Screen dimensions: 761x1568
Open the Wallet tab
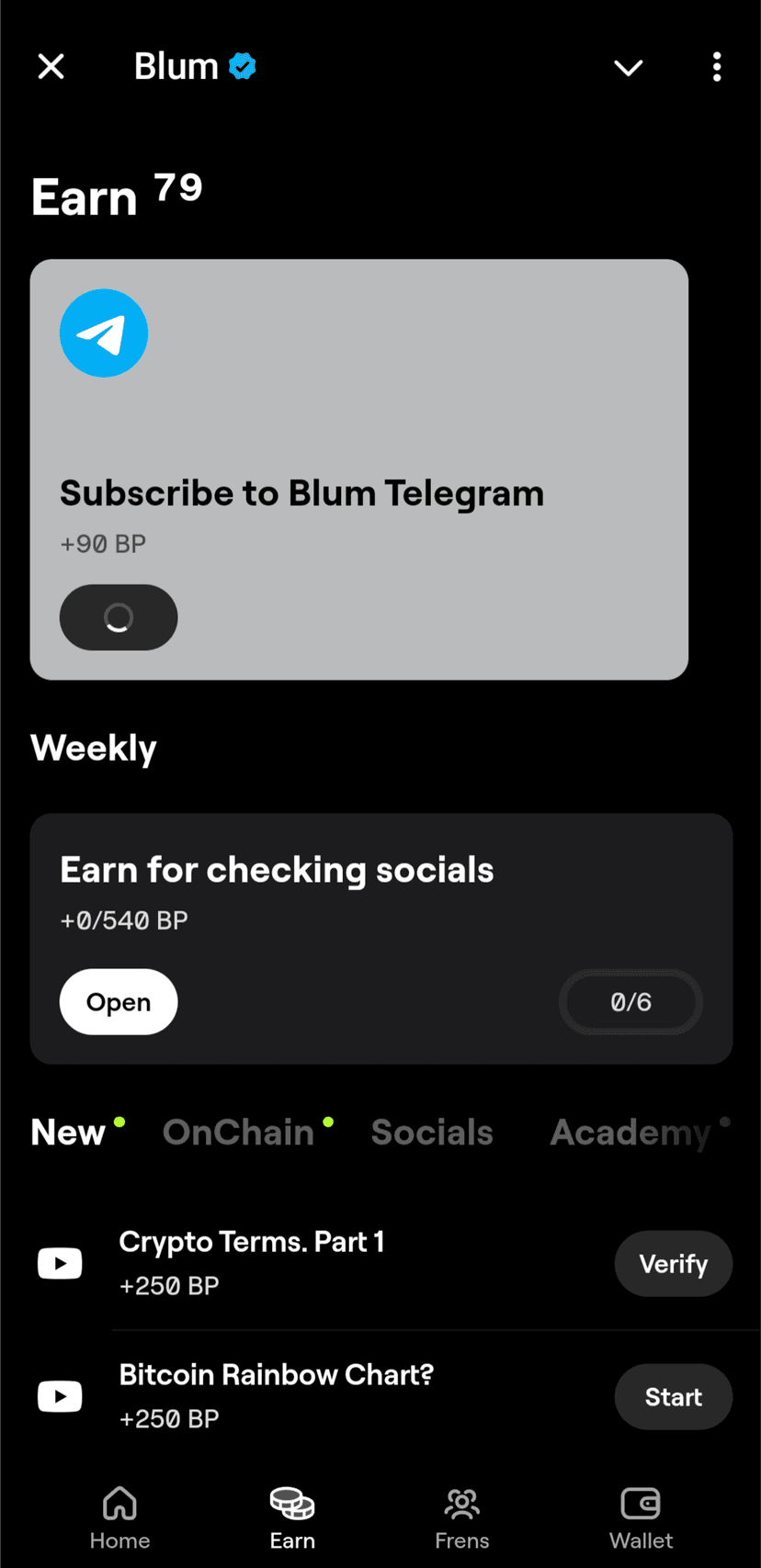tap(641, 1518)
